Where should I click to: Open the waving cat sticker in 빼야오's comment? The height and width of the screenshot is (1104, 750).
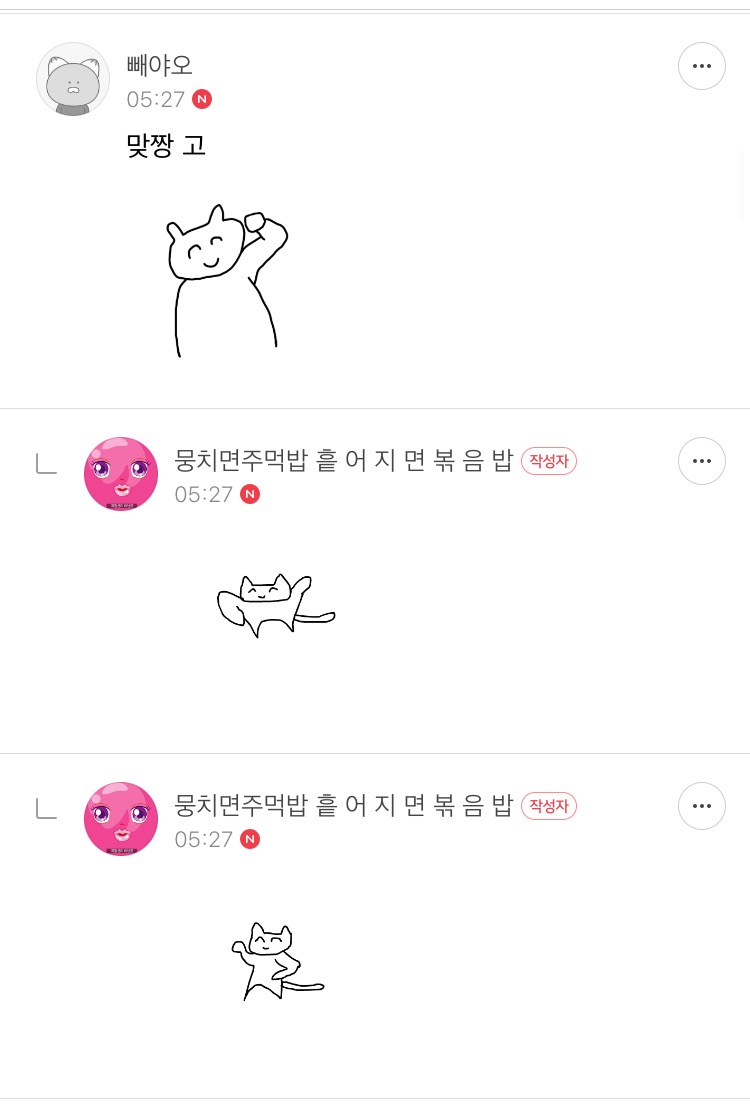[227, 280]
